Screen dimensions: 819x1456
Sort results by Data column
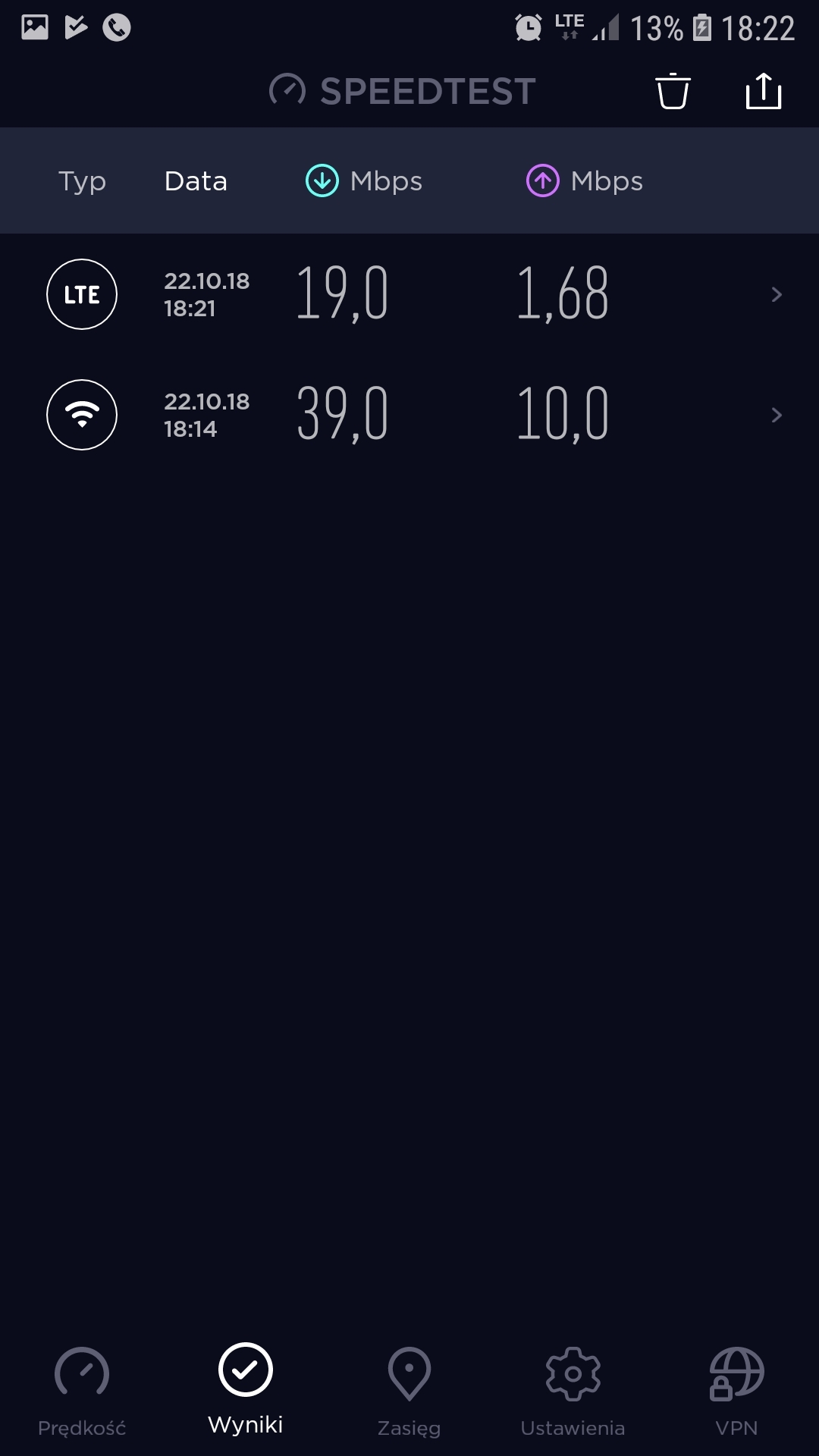pos(196,181)
